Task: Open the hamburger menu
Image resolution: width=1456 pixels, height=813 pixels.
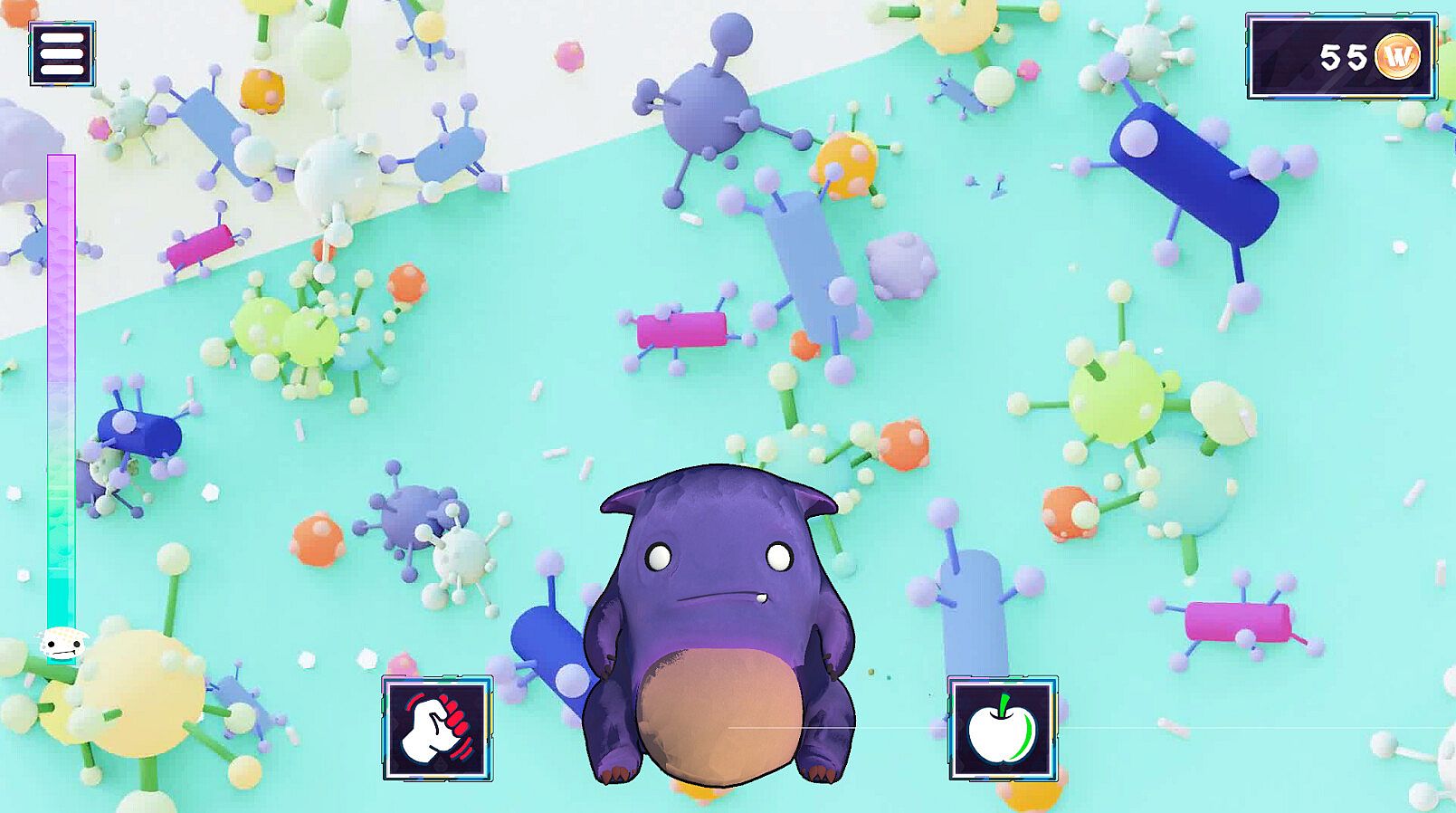Action: [62, 53]
